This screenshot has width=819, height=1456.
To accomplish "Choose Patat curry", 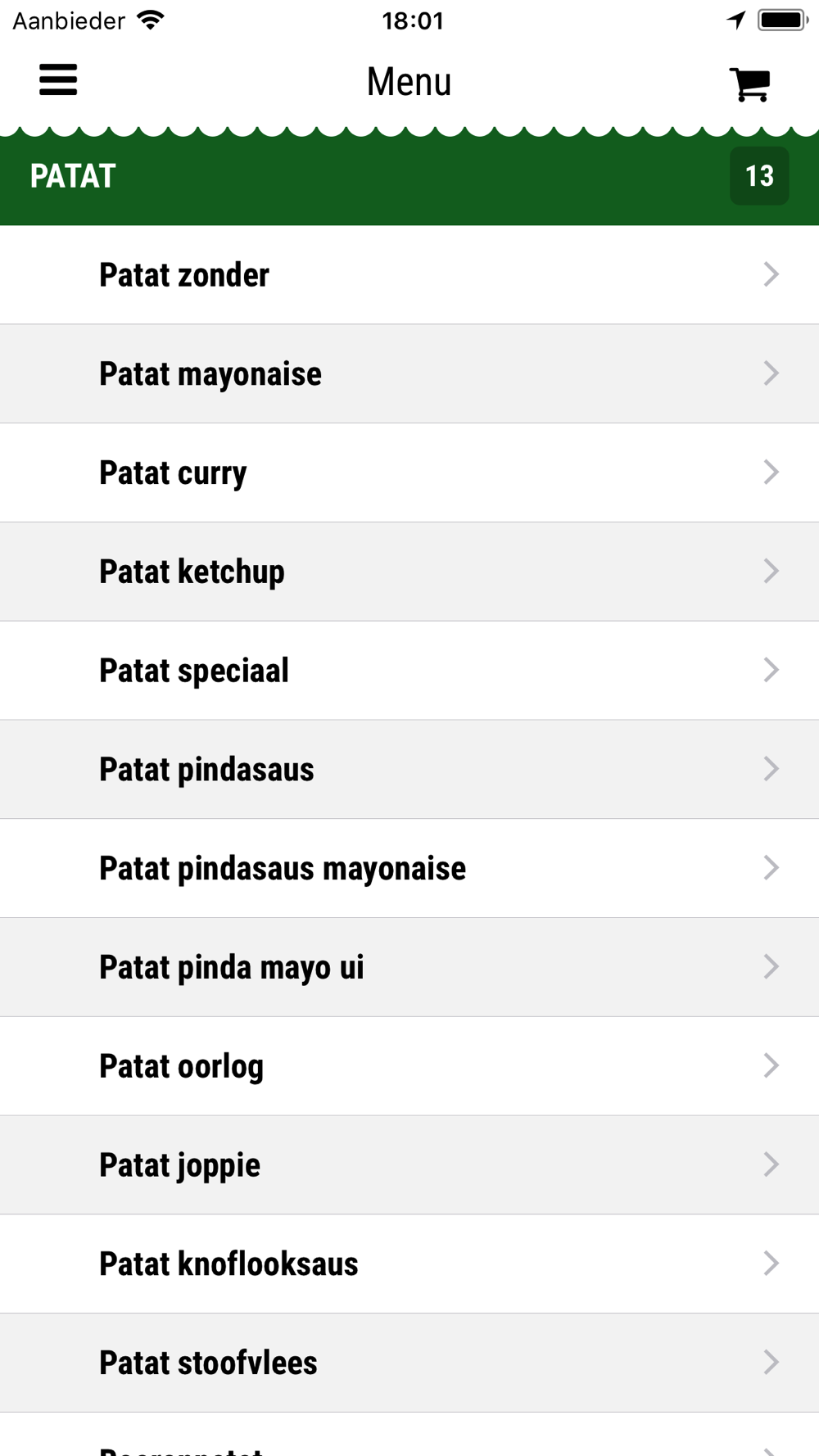I will coord(409,473).
